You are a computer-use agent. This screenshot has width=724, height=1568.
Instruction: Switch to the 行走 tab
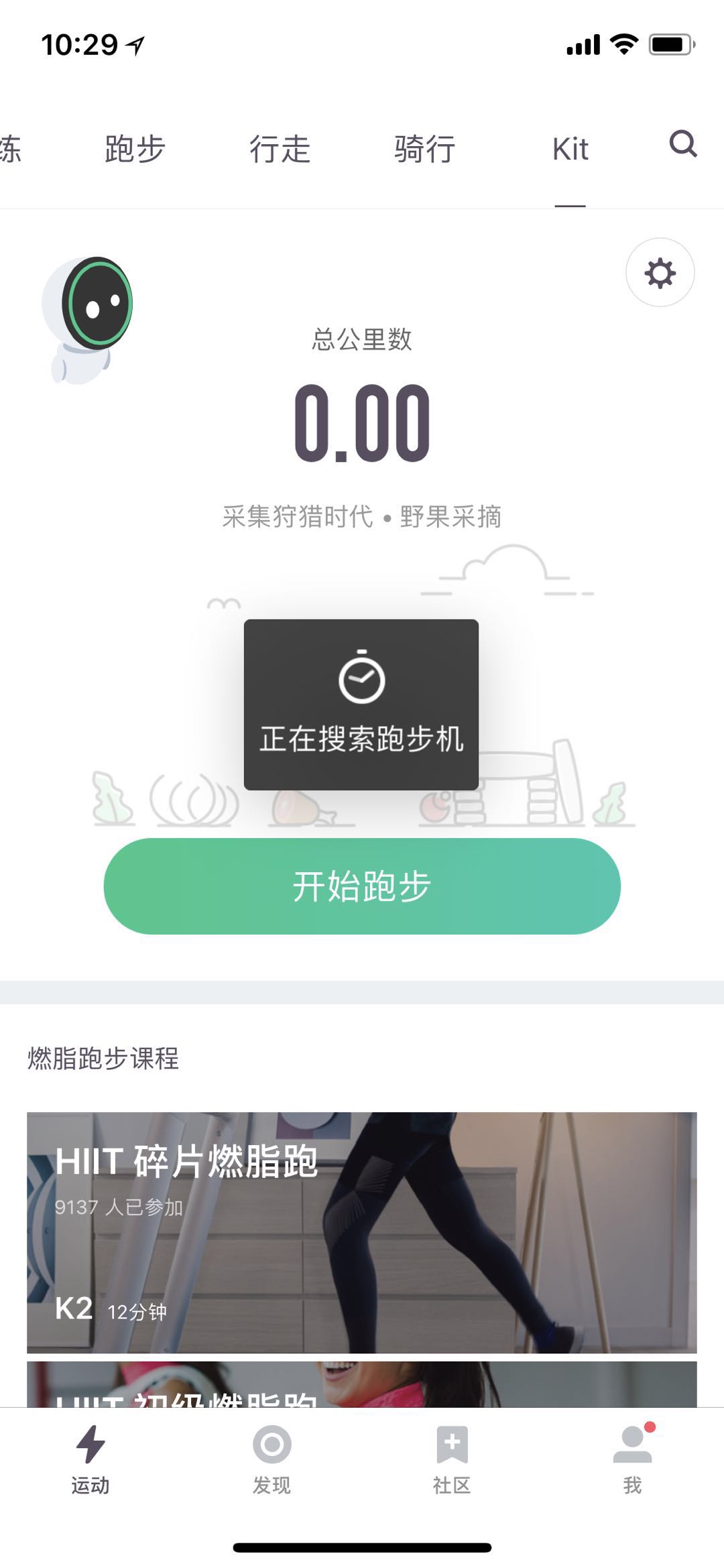pyautogui.click(x=280, y=149)
